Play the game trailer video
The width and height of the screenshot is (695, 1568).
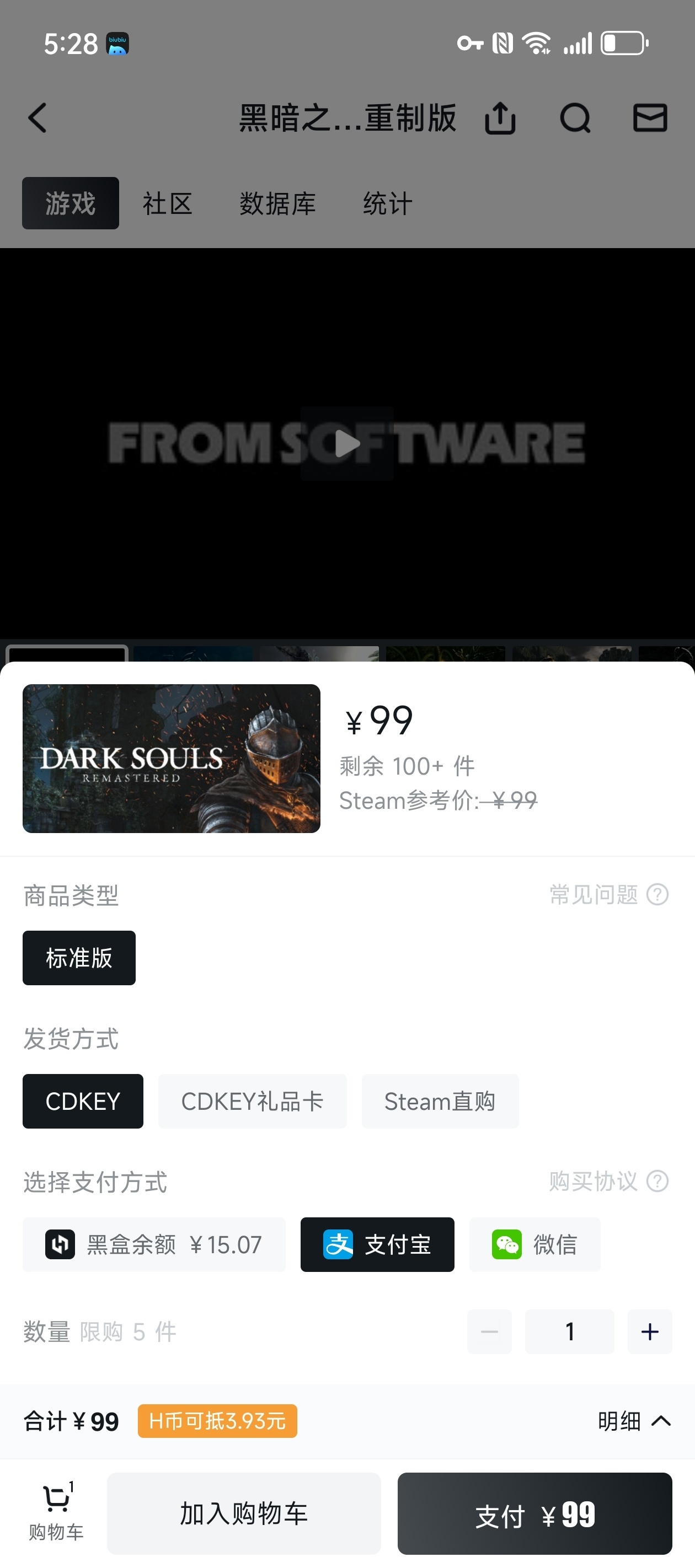click(x=347, y=443)
